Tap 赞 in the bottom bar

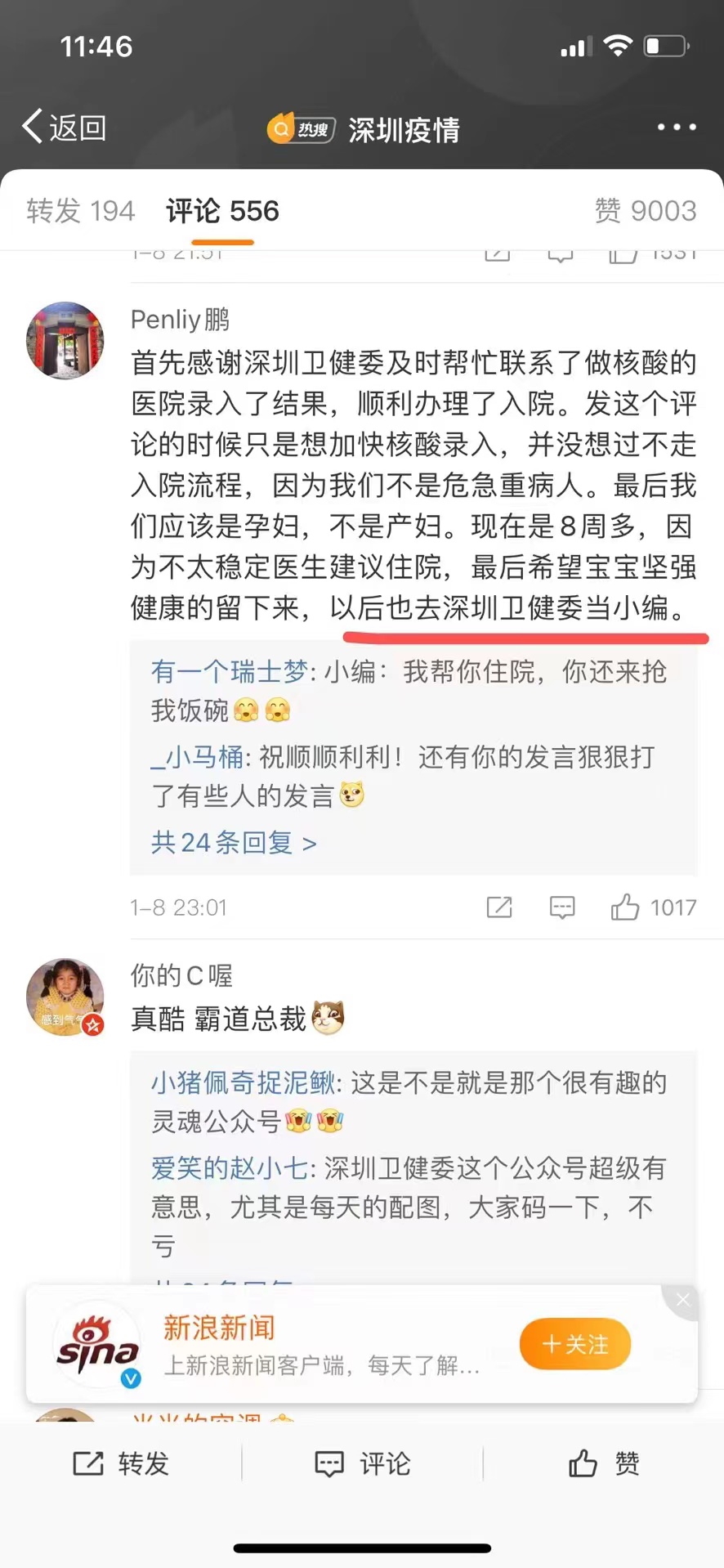point(605,1463)
